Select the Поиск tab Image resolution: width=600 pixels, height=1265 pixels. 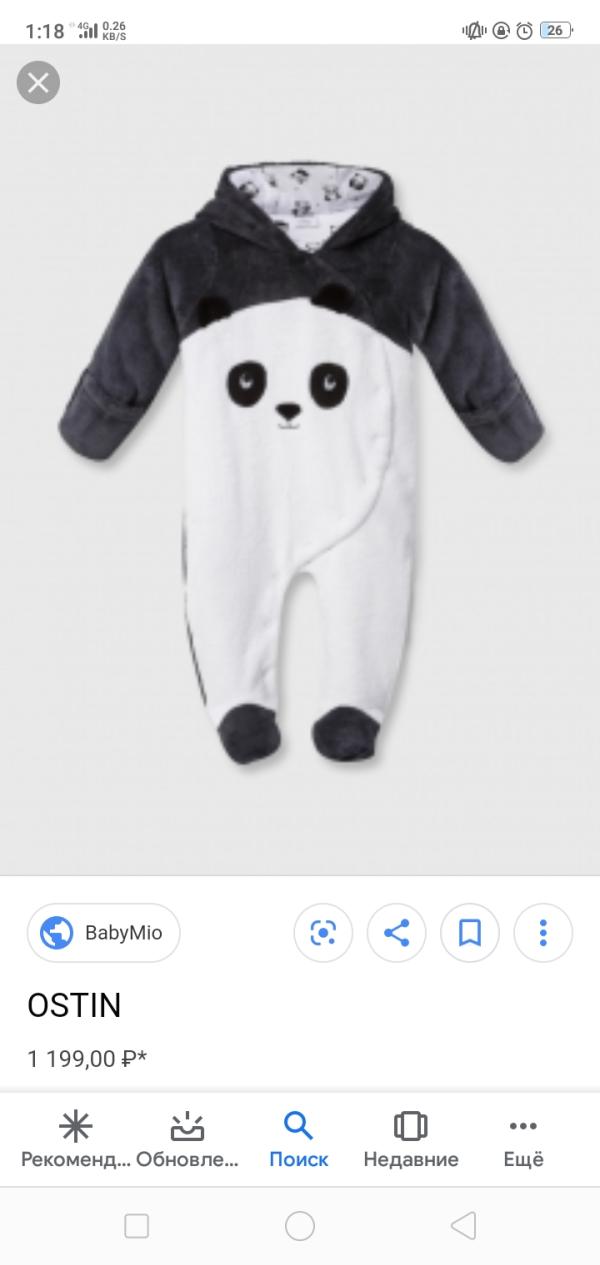pyautogui.click(x=298, y=1140)
